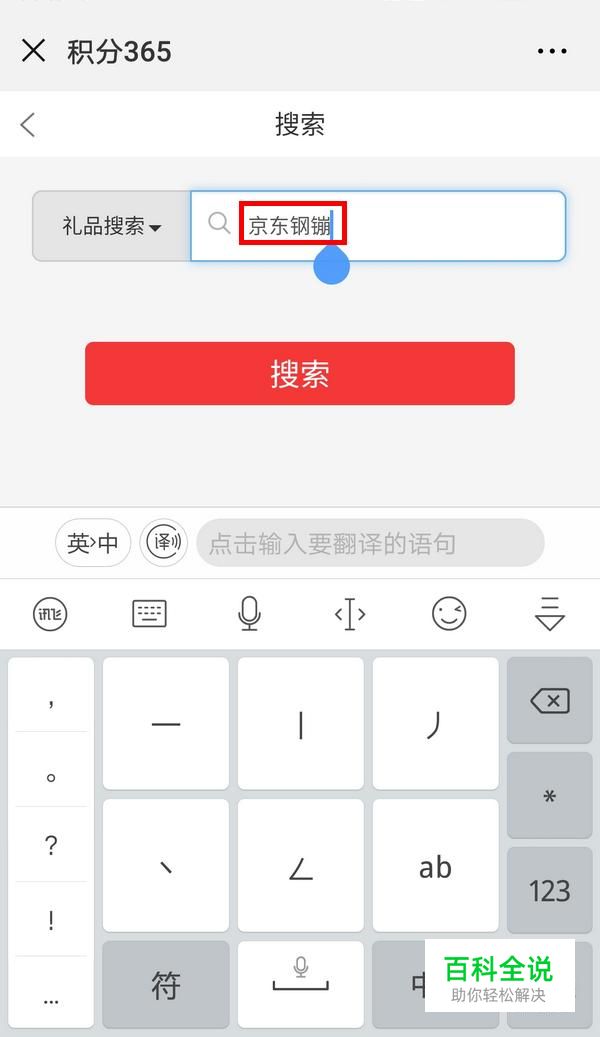Open the 讯飞 keyboard menu icon
The image size is (600, 1037).
tap(50, 614)
